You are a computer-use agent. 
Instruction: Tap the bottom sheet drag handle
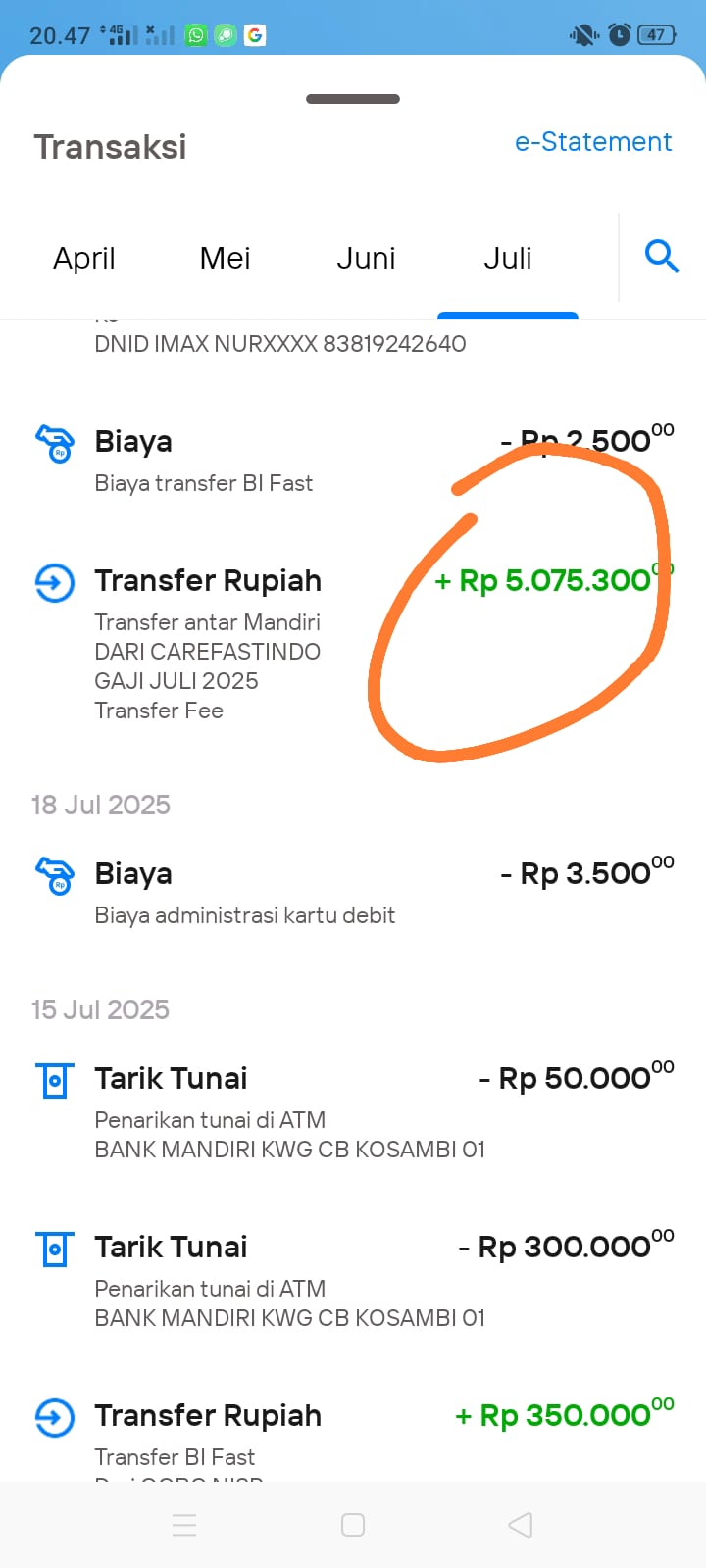[x=353, y=99]
